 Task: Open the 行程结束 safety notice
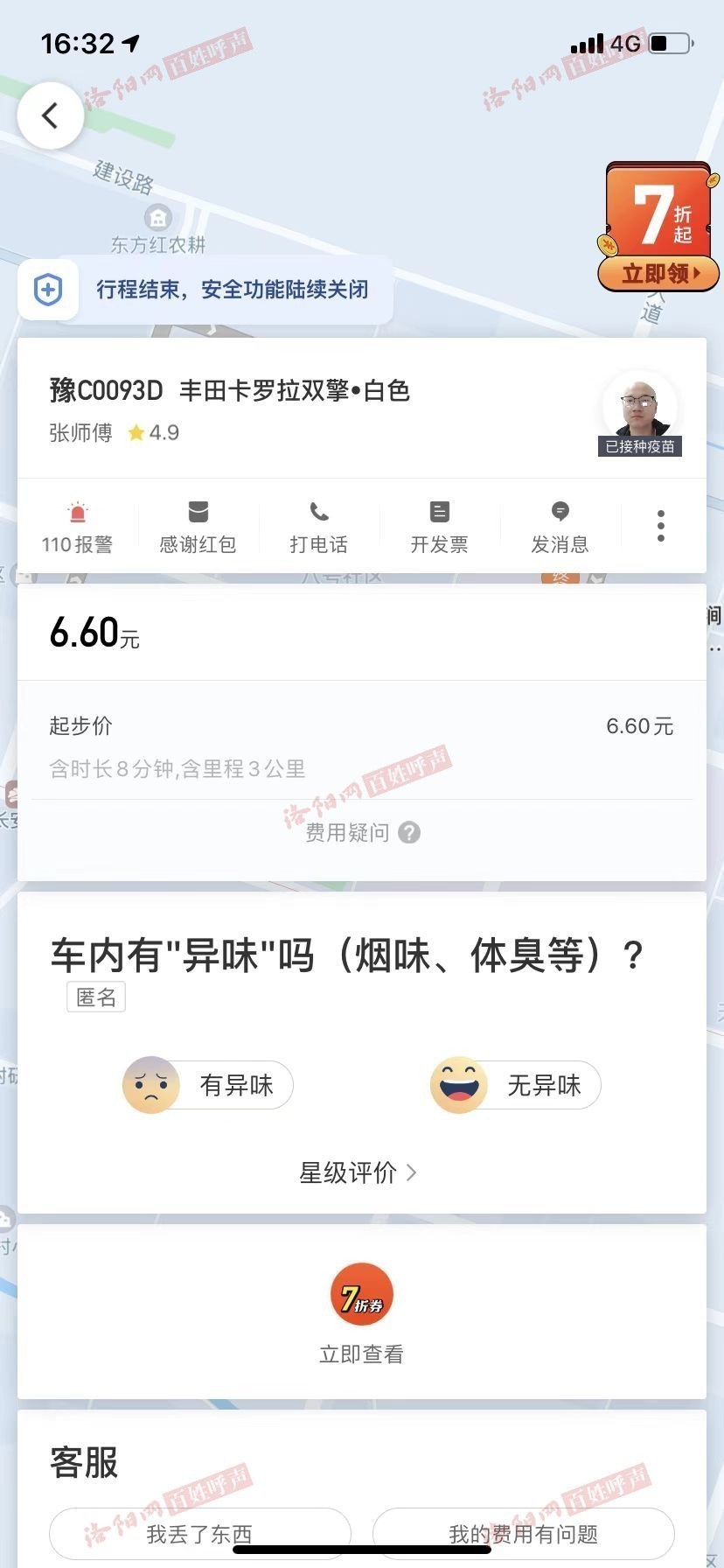point(205,290)
